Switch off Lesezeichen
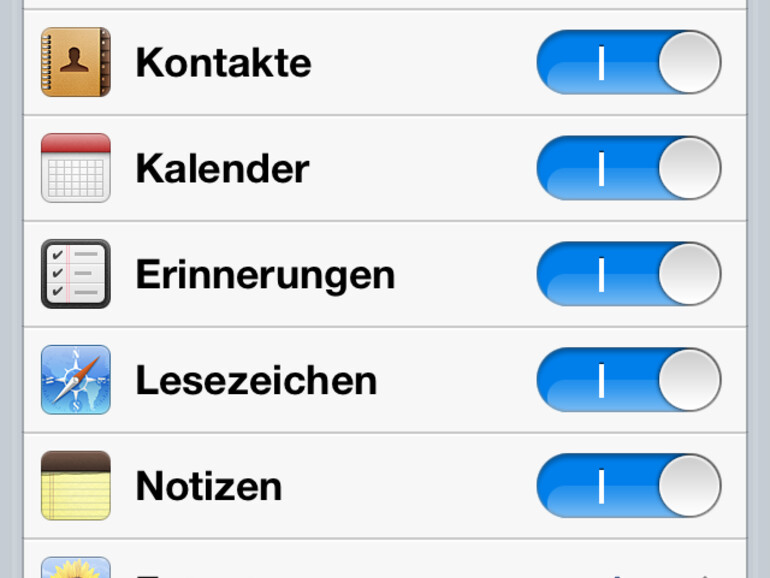 point(628,380)
